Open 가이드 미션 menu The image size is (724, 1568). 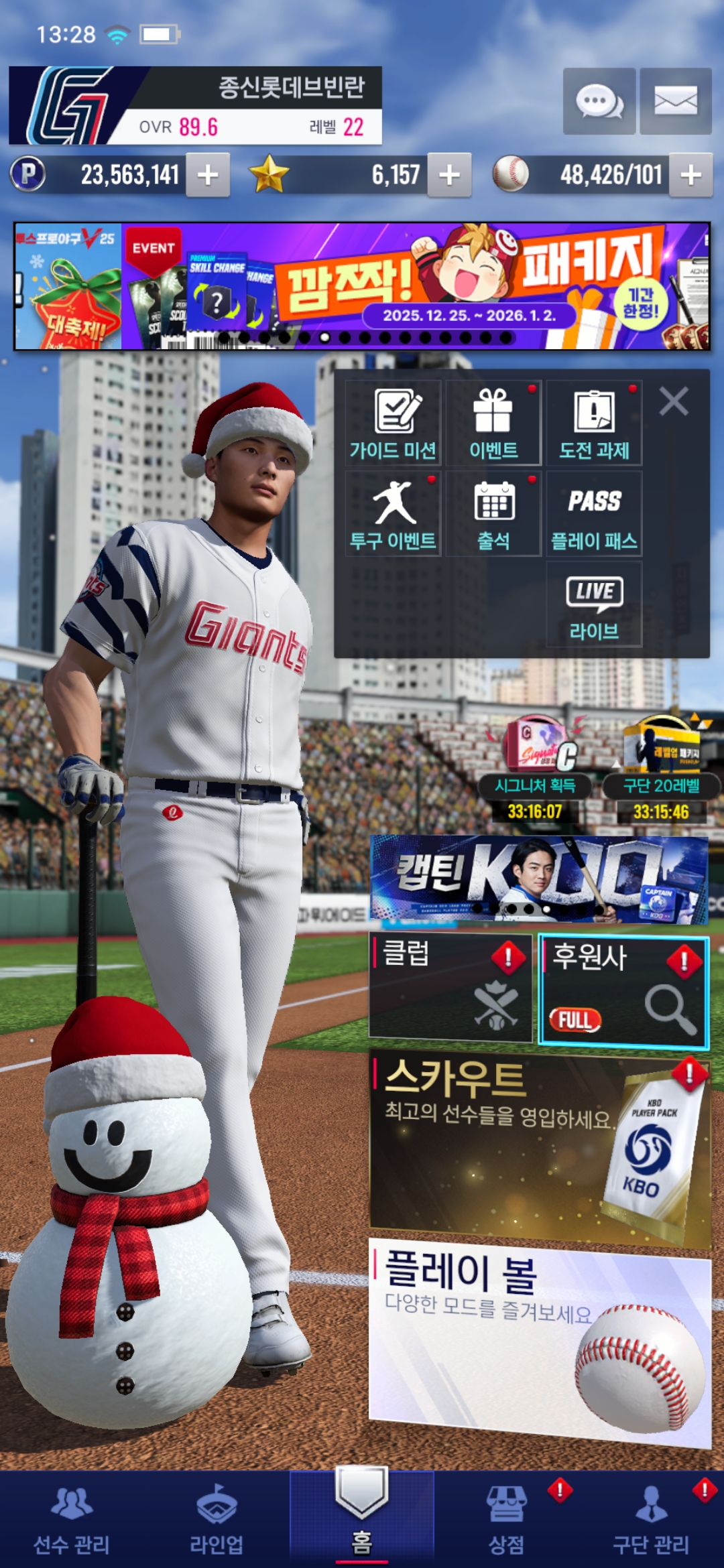pyautogui.click(x=394, y=423)
